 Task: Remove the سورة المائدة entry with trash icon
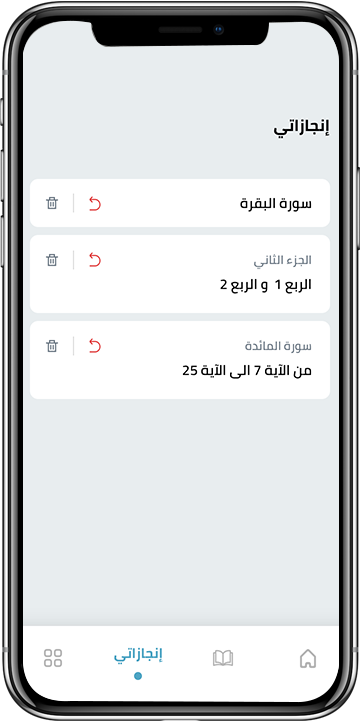[52, 346]
